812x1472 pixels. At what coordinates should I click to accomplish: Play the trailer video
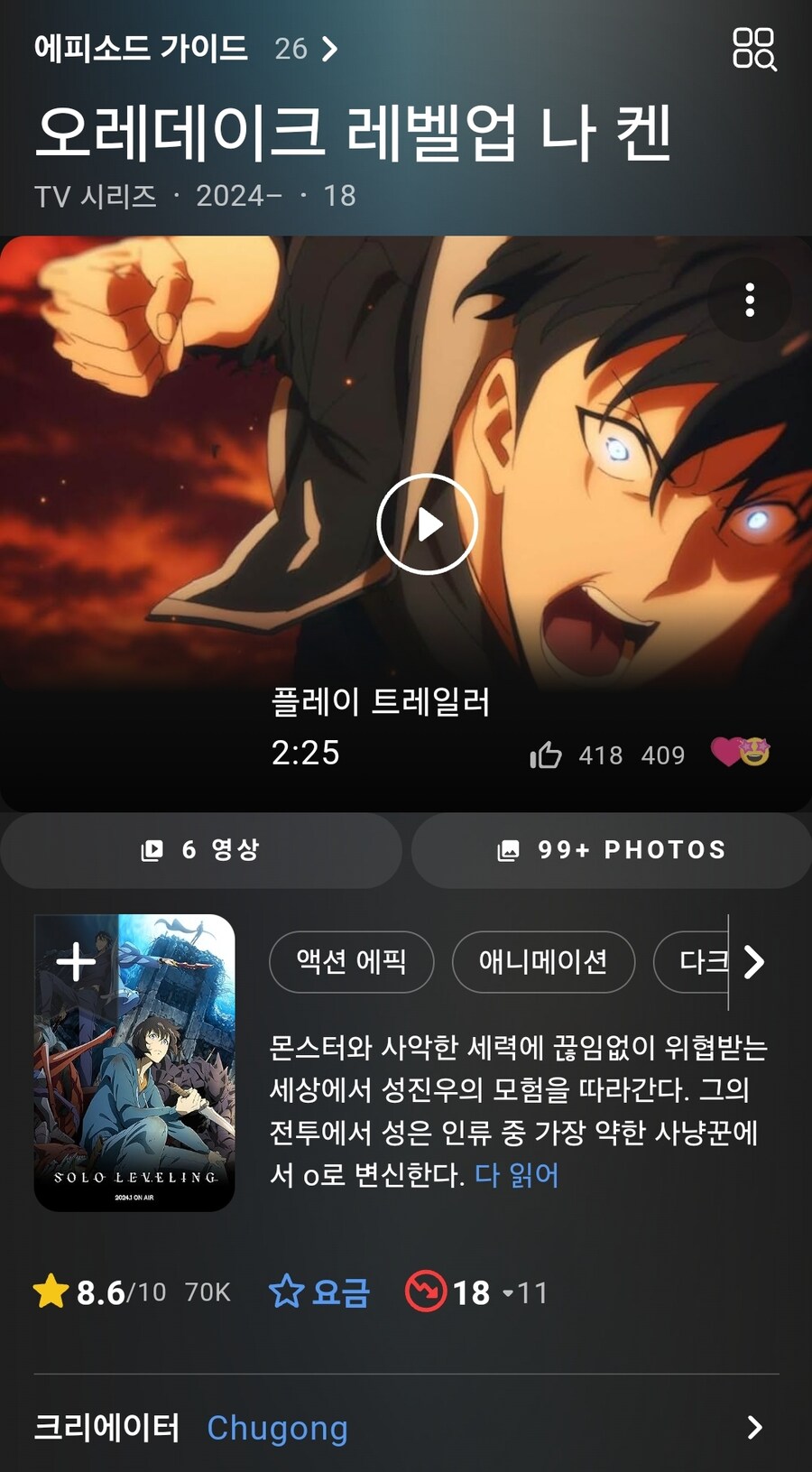[427, 523]
